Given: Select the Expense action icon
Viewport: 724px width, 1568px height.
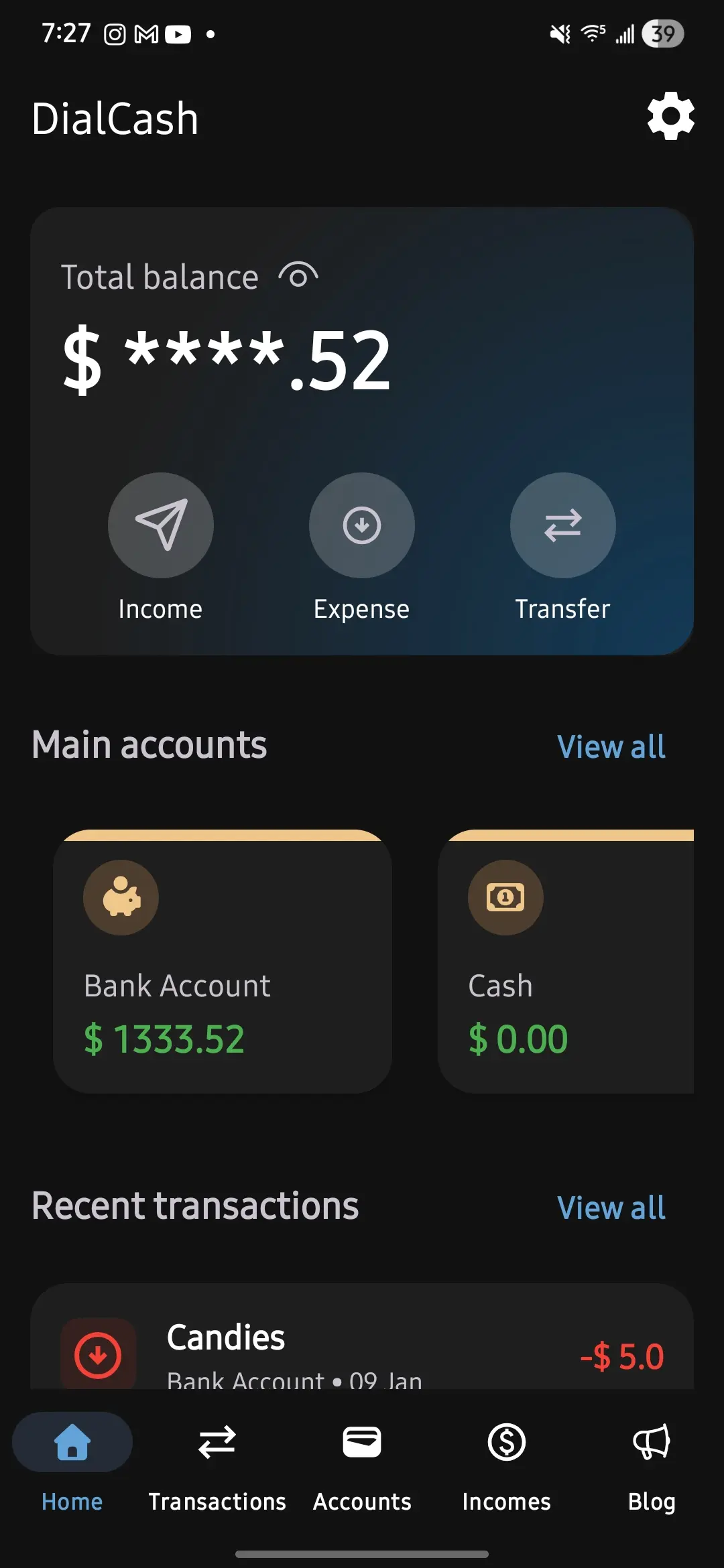Looking at the screenshot, I should pyautogui.click(x=361, y=526).
